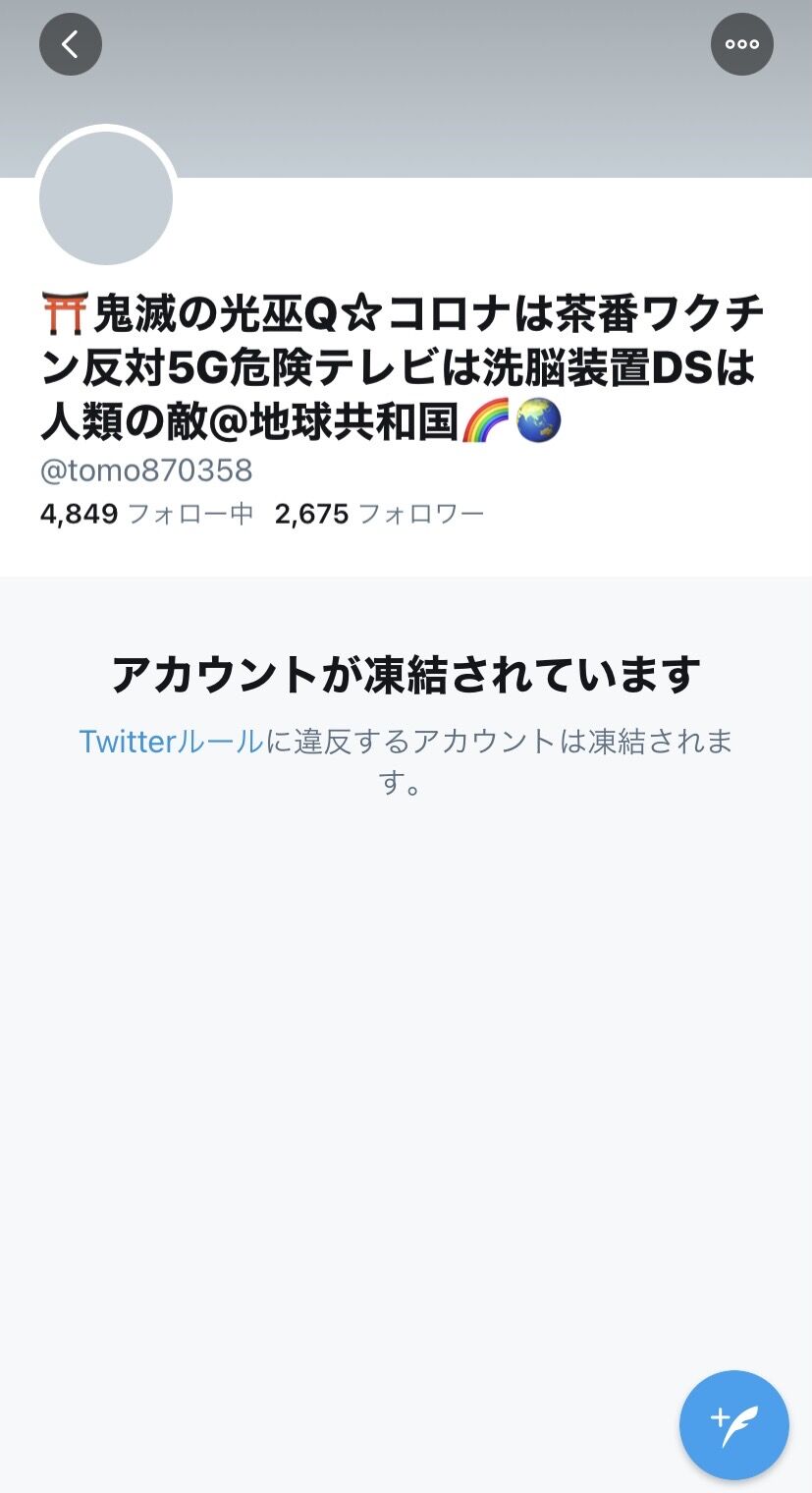Open the three-dot overflow menu
Viewport: 812px width, 1493px height.
(742, 44)
